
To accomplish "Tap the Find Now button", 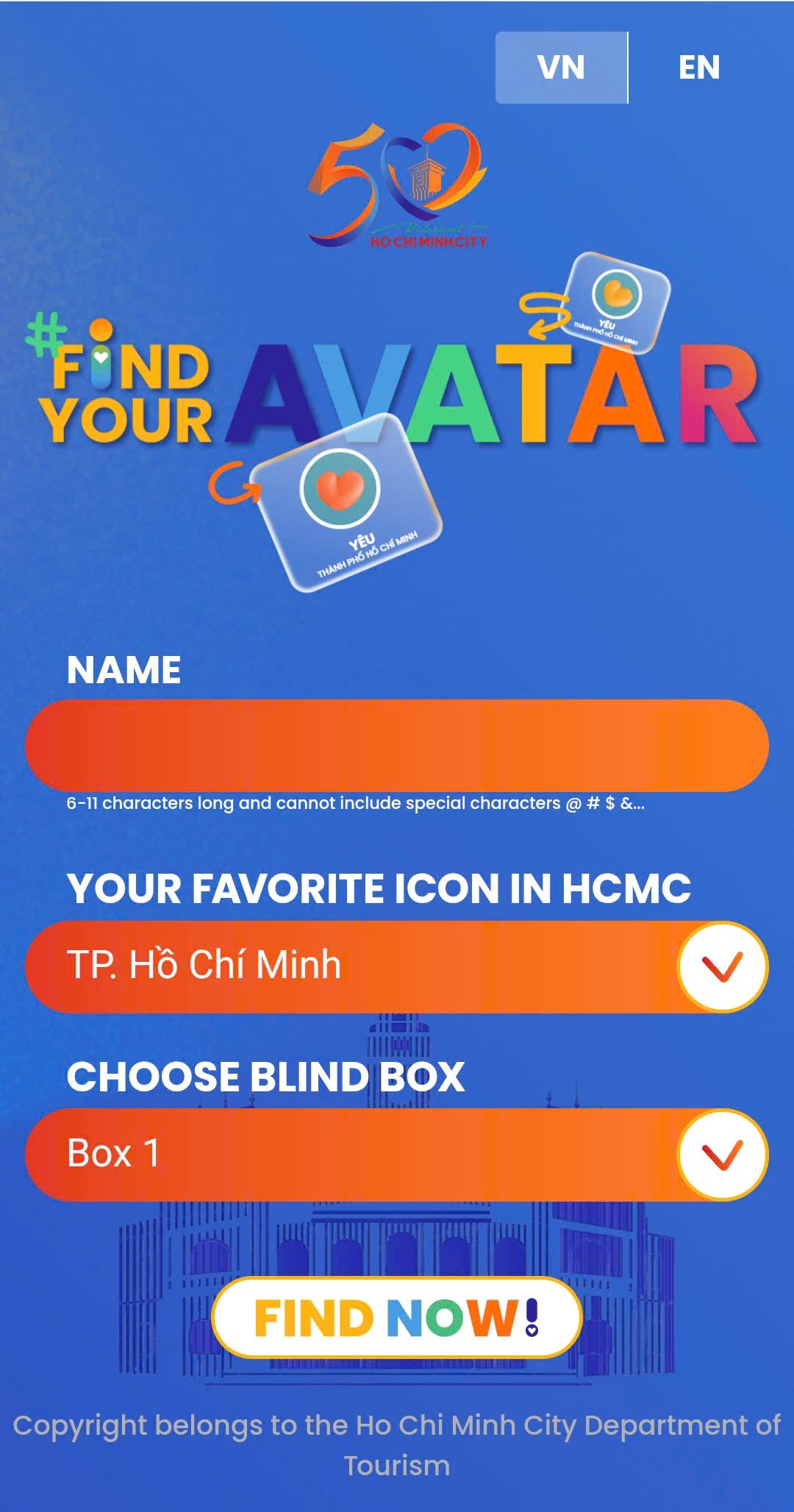I will pyautogui.click(x=397, y=1317).
